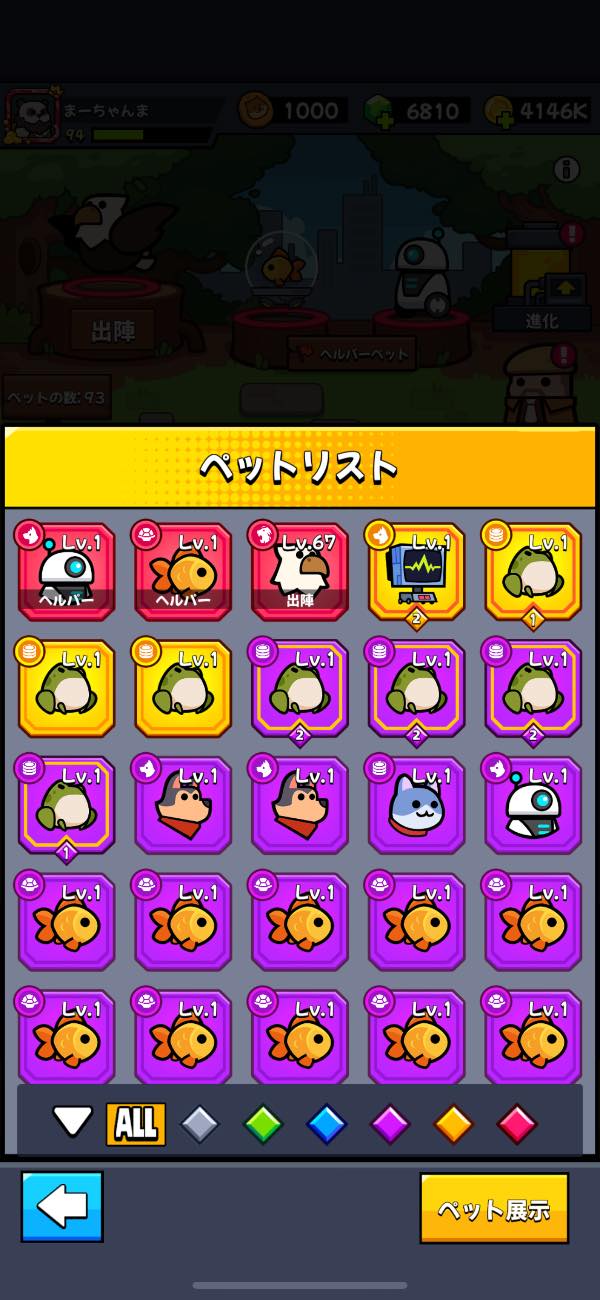Filter pets by blue diamond rarity

point(326,1124)
